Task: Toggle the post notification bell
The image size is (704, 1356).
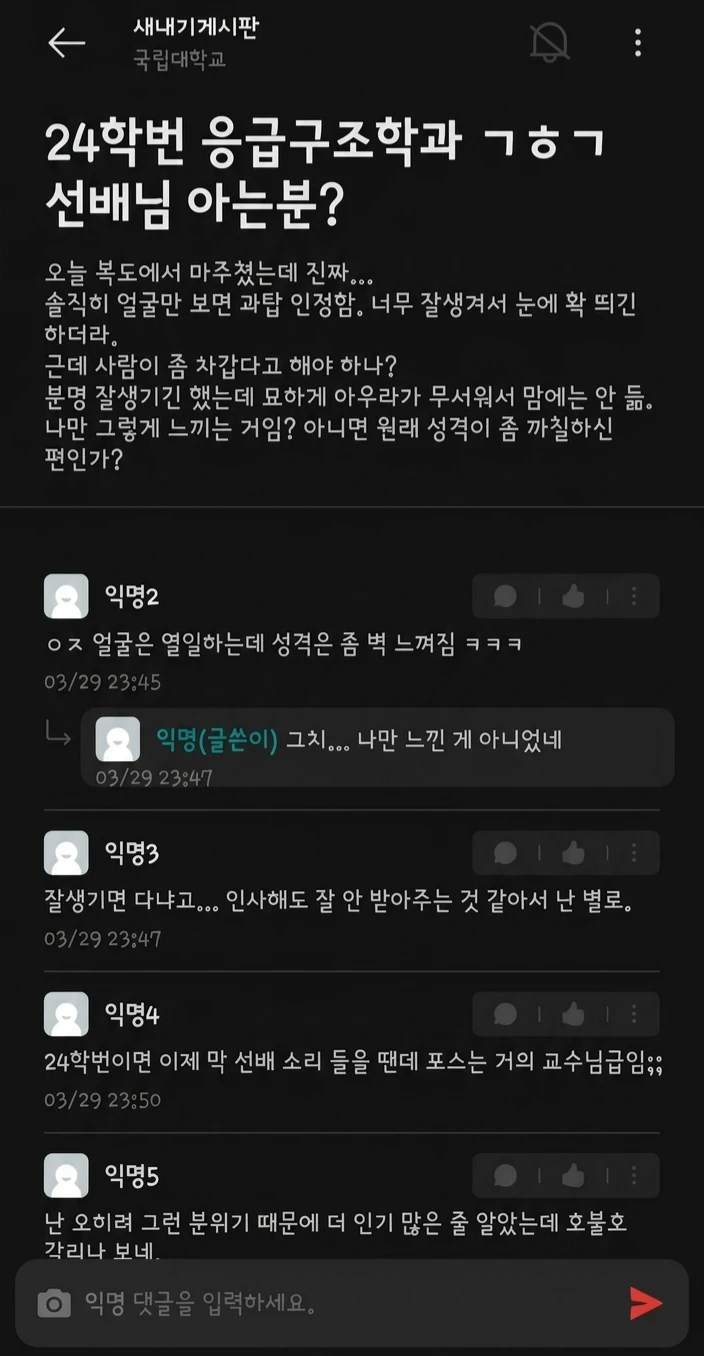Action: coord(549,42)
